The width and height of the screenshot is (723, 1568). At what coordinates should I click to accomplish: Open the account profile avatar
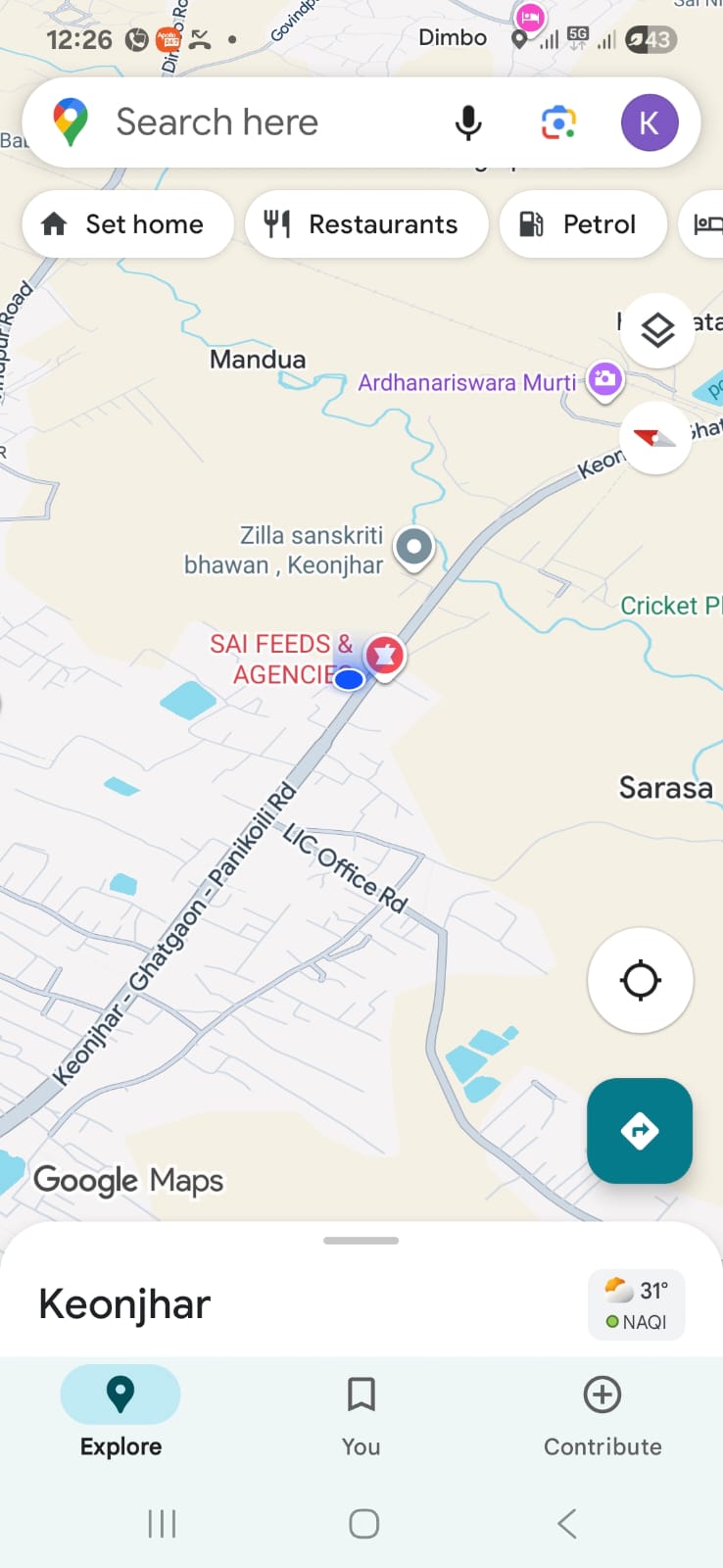[649, 122]
